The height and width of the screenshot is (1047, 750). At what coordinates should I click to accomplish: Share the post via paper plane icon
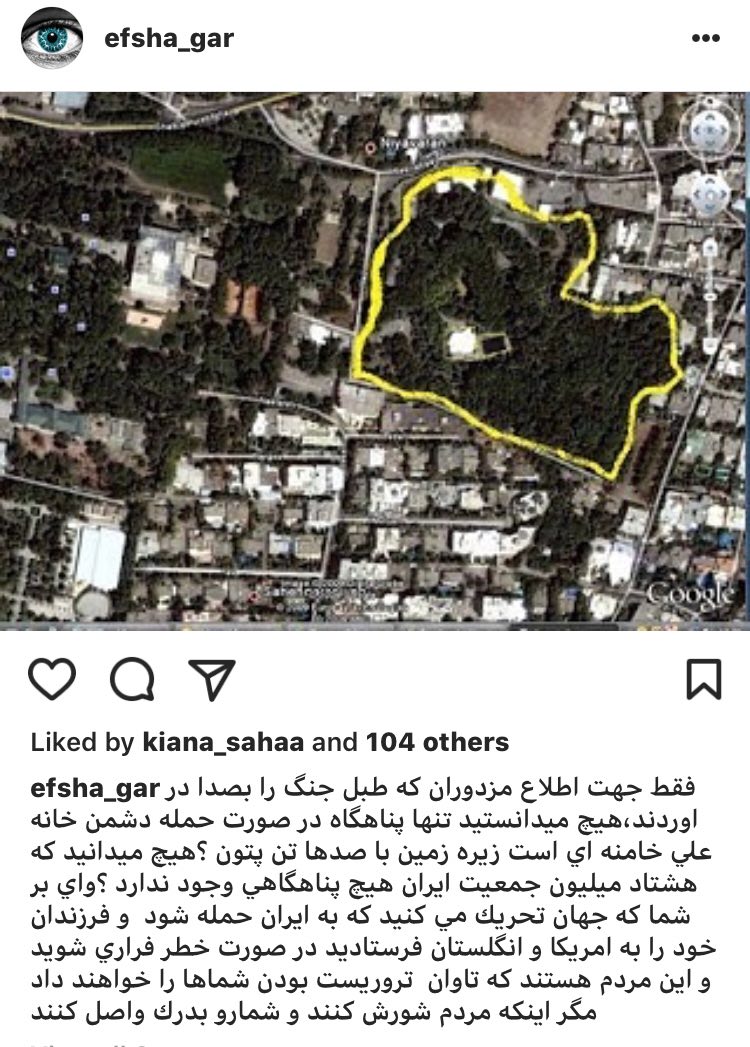click(211, 680)
